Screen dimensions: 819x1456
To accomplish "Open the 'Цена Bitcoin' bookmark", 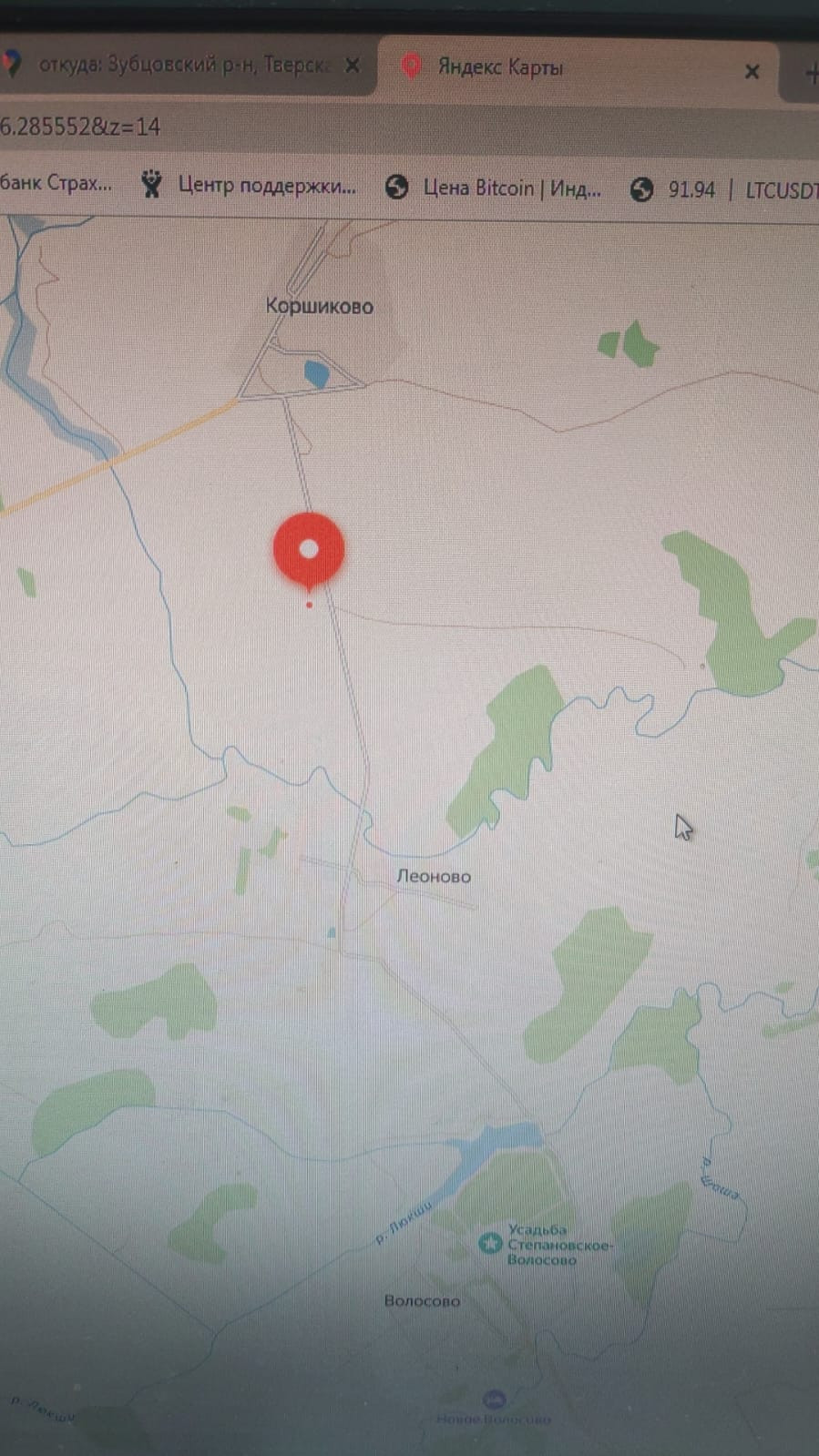I will 493,188.
